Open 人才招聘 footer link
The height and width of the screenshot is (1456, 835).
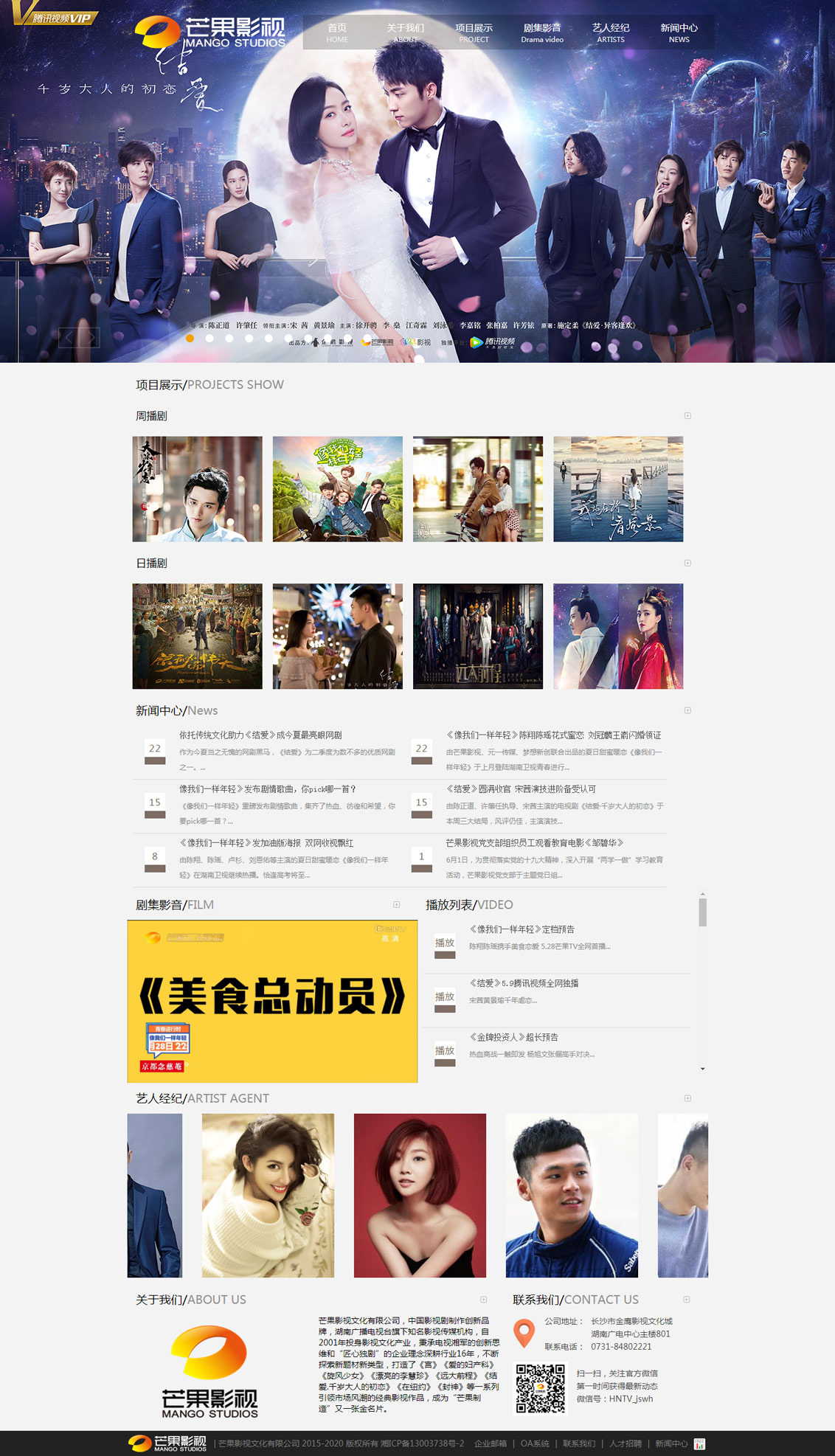pos(625,1443)
